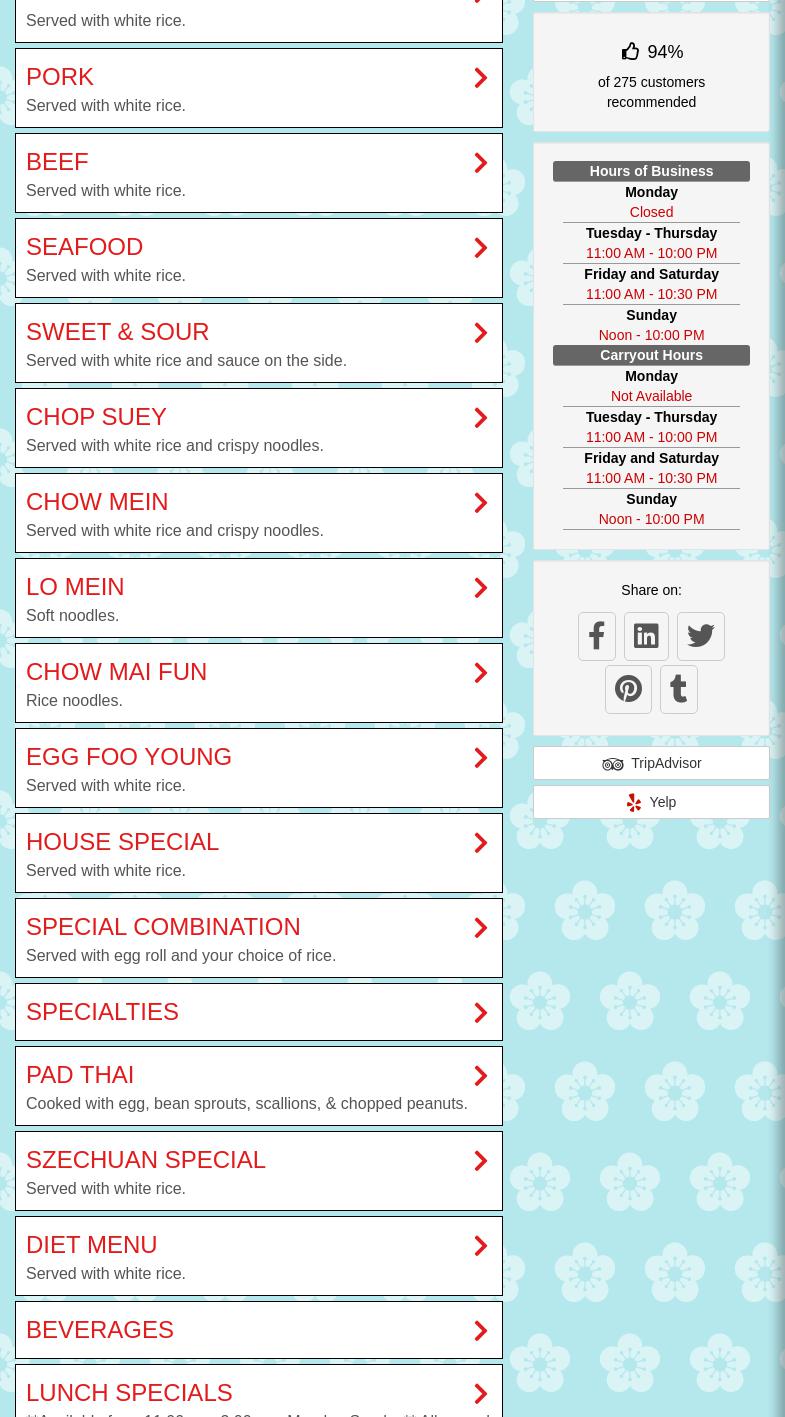
Task: Open the SWEET & SOUR section
Action: tap(258, 343)
